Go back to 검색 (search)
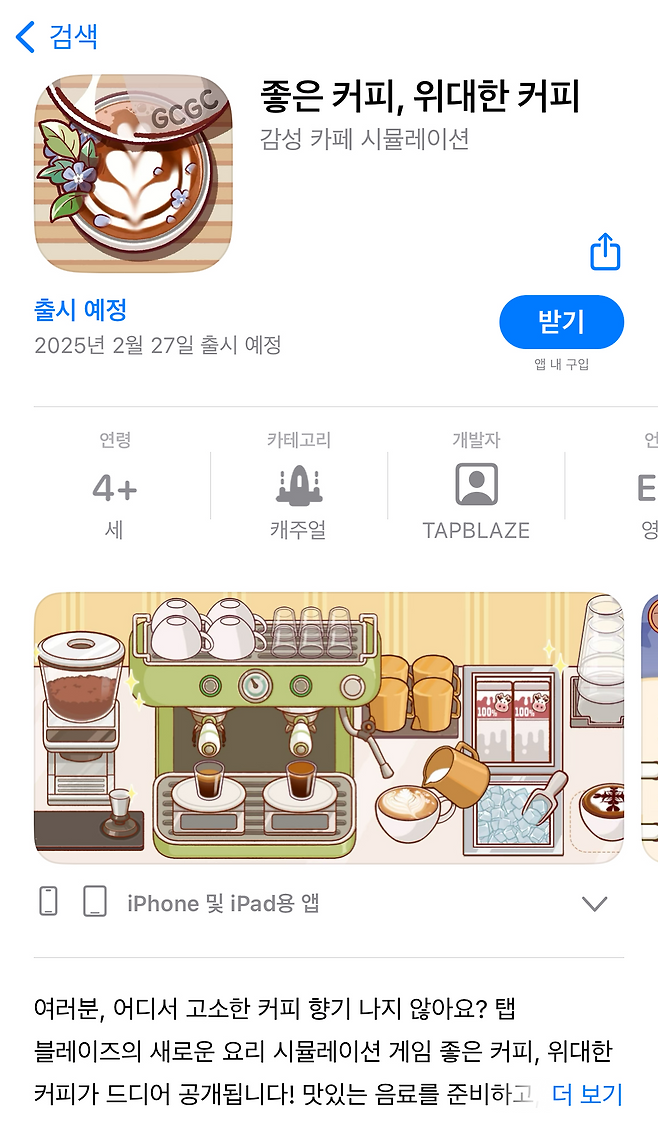The width and height of the screenshot is (658, 1131). tap(57, 38)
